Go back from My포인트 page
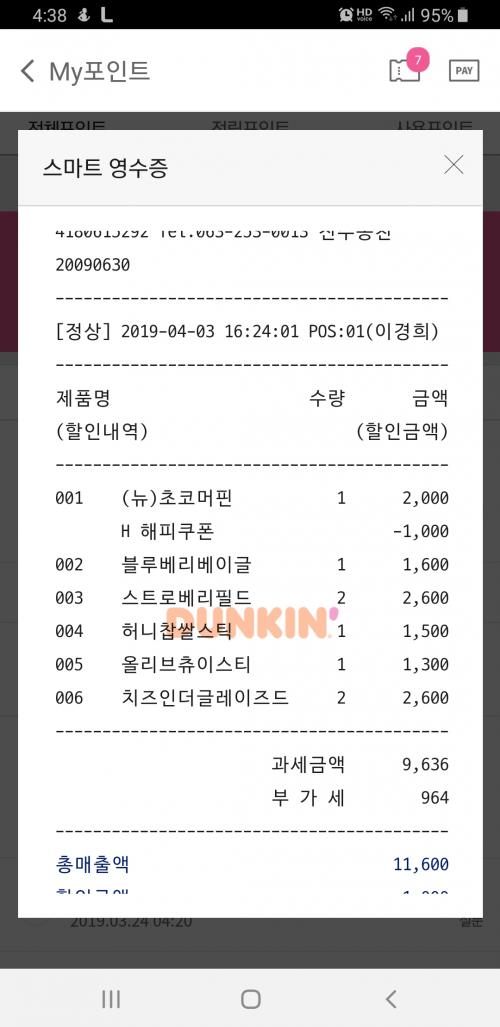 pyautogui.click(x=28, y=71)
